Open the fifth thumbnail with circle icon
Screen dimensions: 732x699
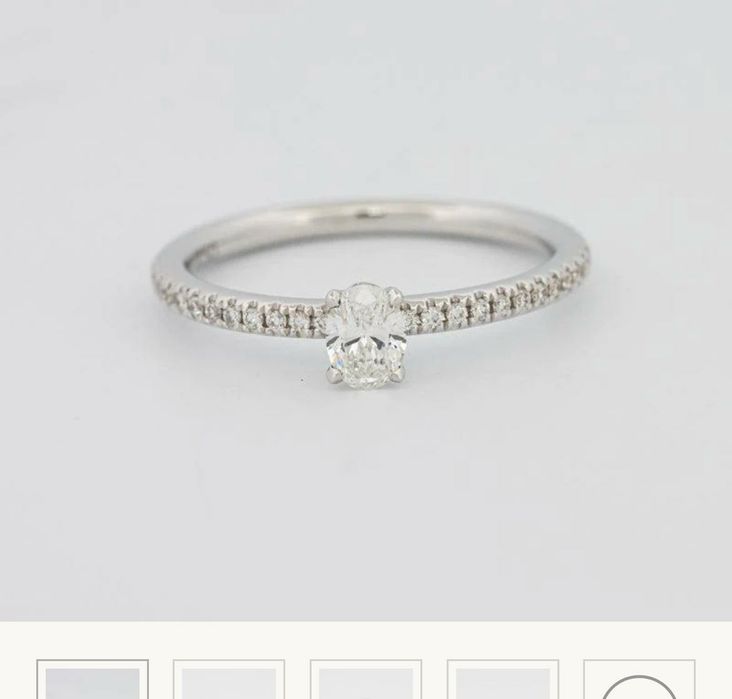tap(639, 681)
